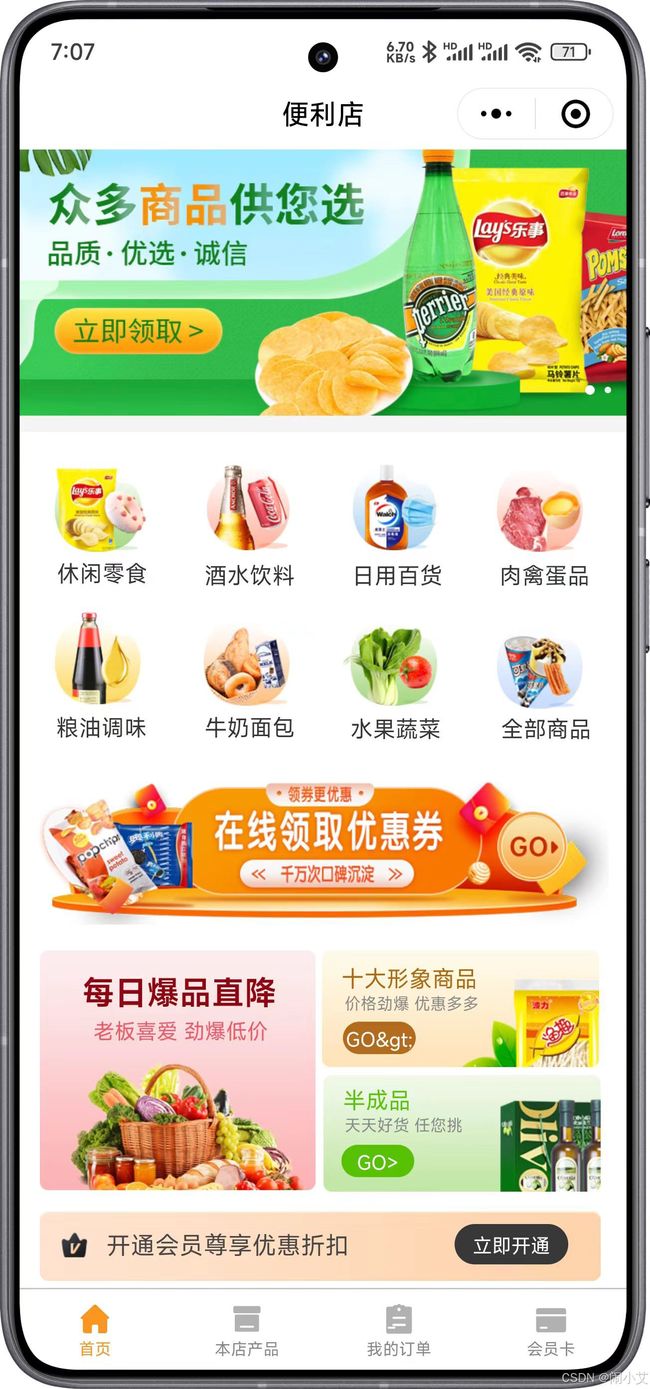Open the 每日爆品直降 promo card
The image size is (650, 1389).
tap(177, 1070)
